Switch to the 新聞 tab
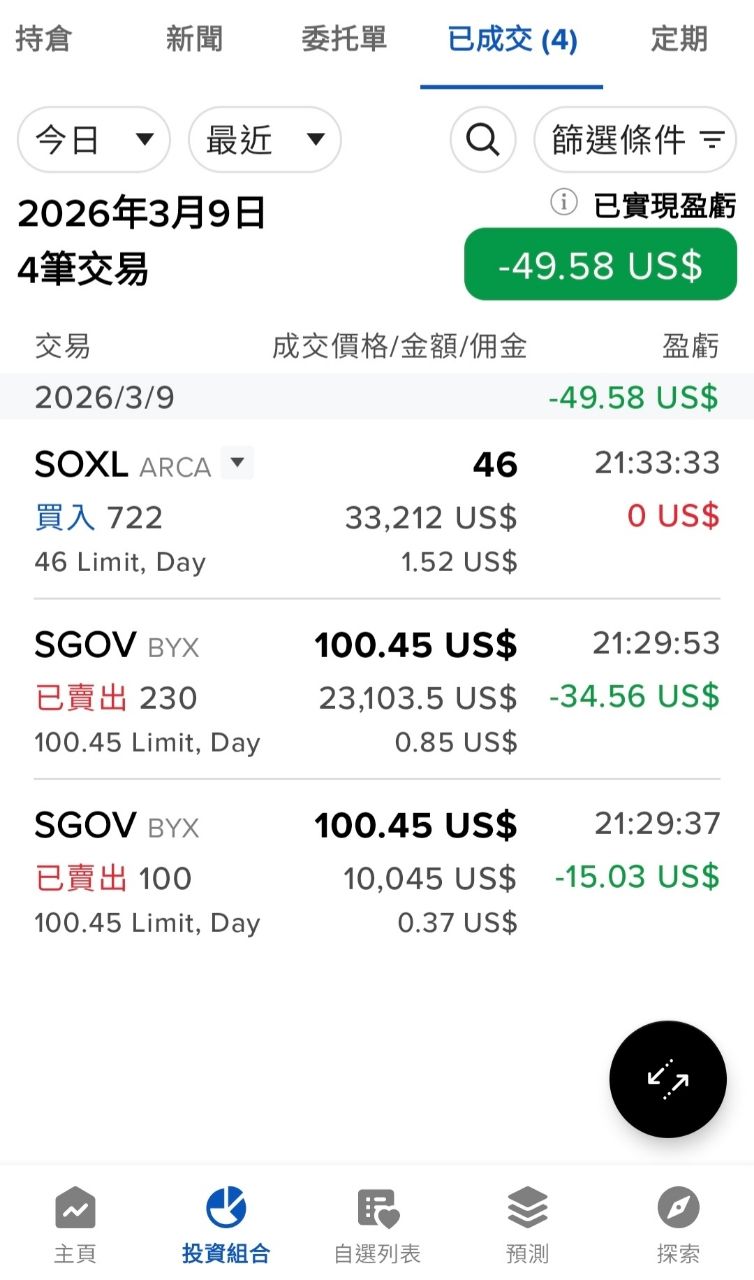The width and height of the screenshot is (754, 1280). (x=195, y=40)
